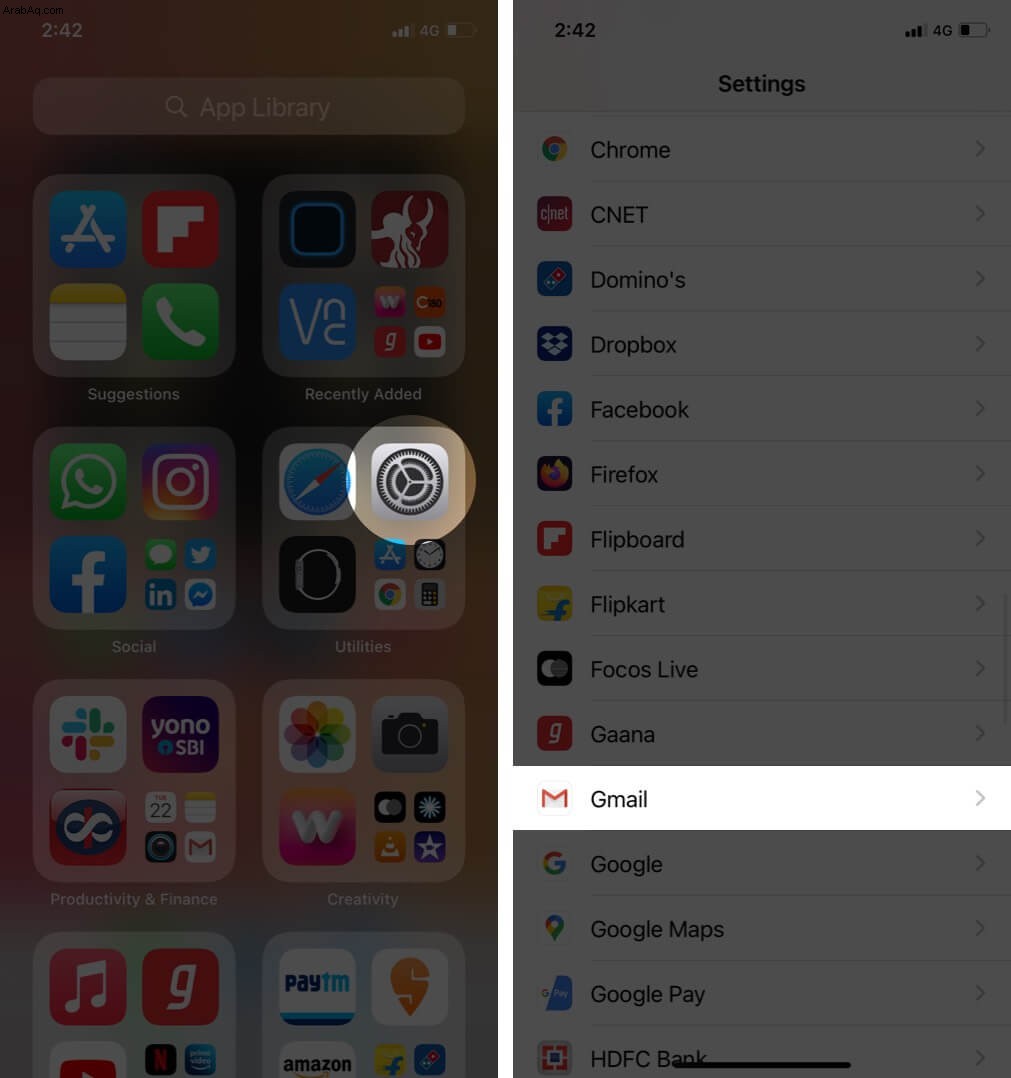Viewport: 1011px width, 1078px height.
Task: View Google Pay settings
Action: 761,994
